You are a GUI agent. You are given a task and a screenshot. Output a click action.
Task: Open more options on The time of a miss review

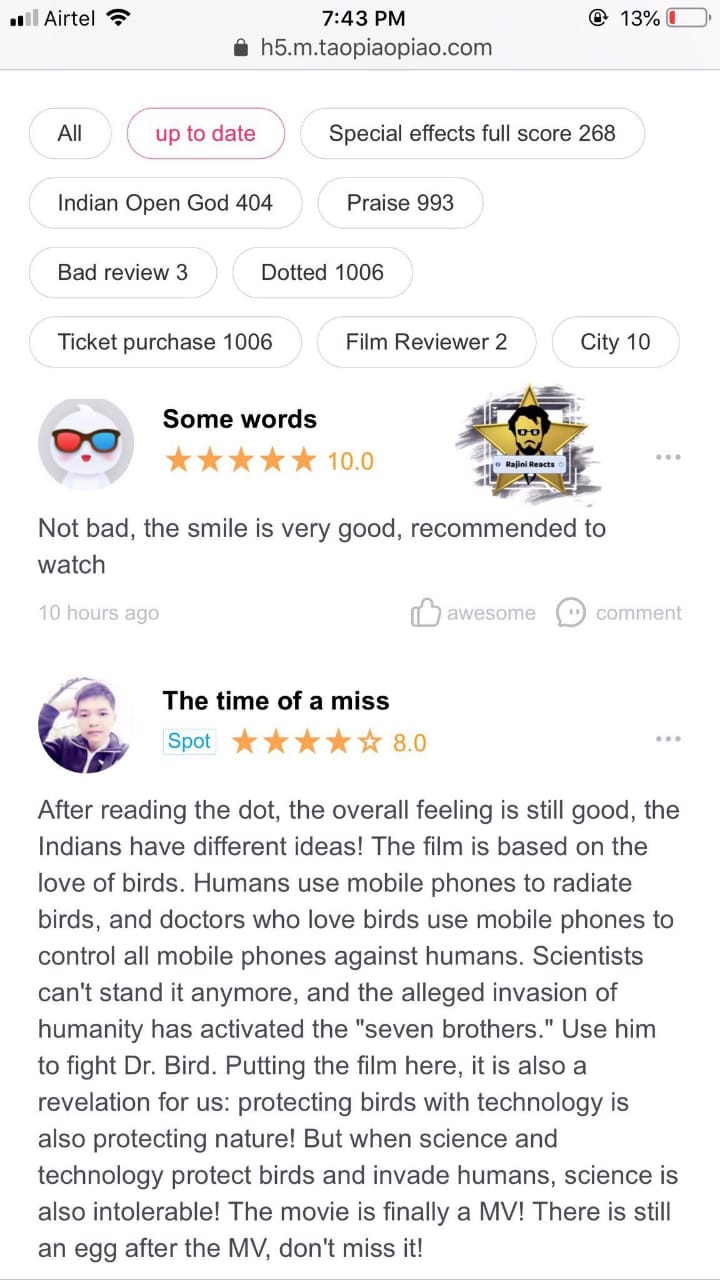[668, 739]
